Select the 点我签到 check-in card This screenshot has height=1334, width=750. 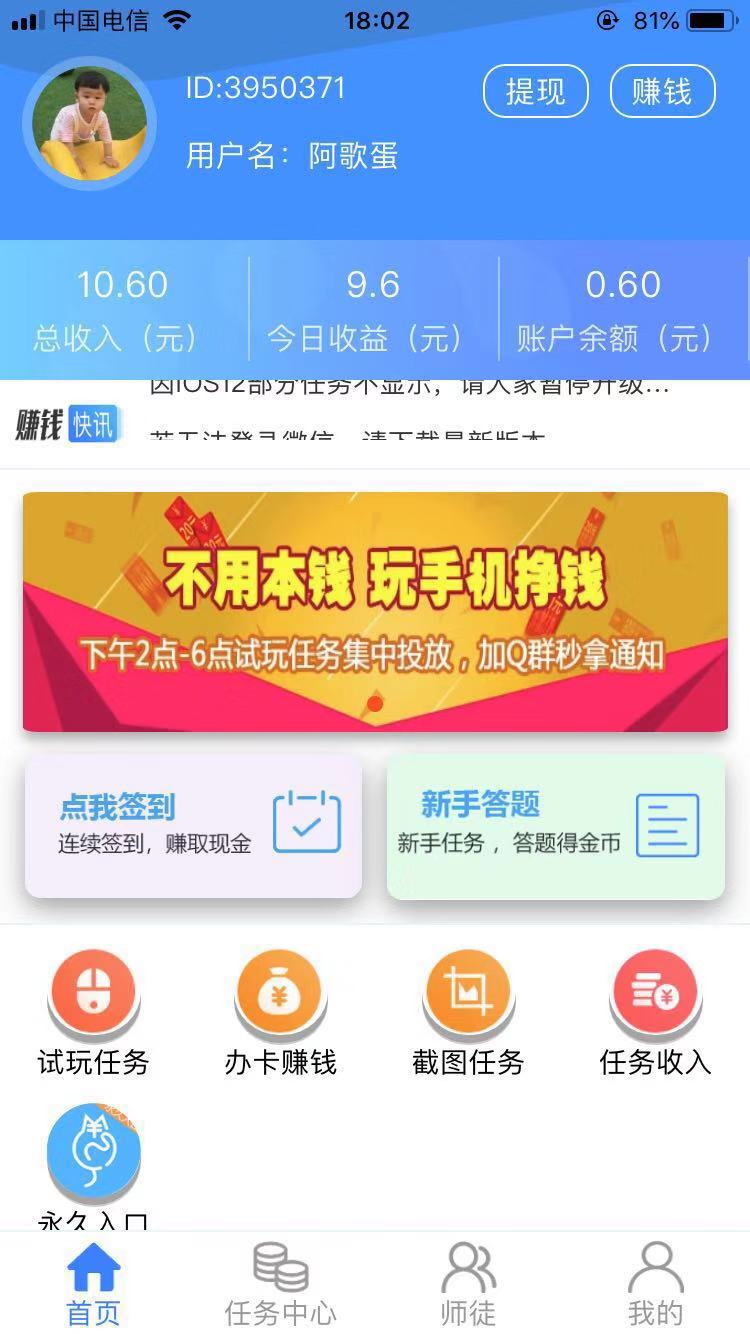click(x=193, y=826)
